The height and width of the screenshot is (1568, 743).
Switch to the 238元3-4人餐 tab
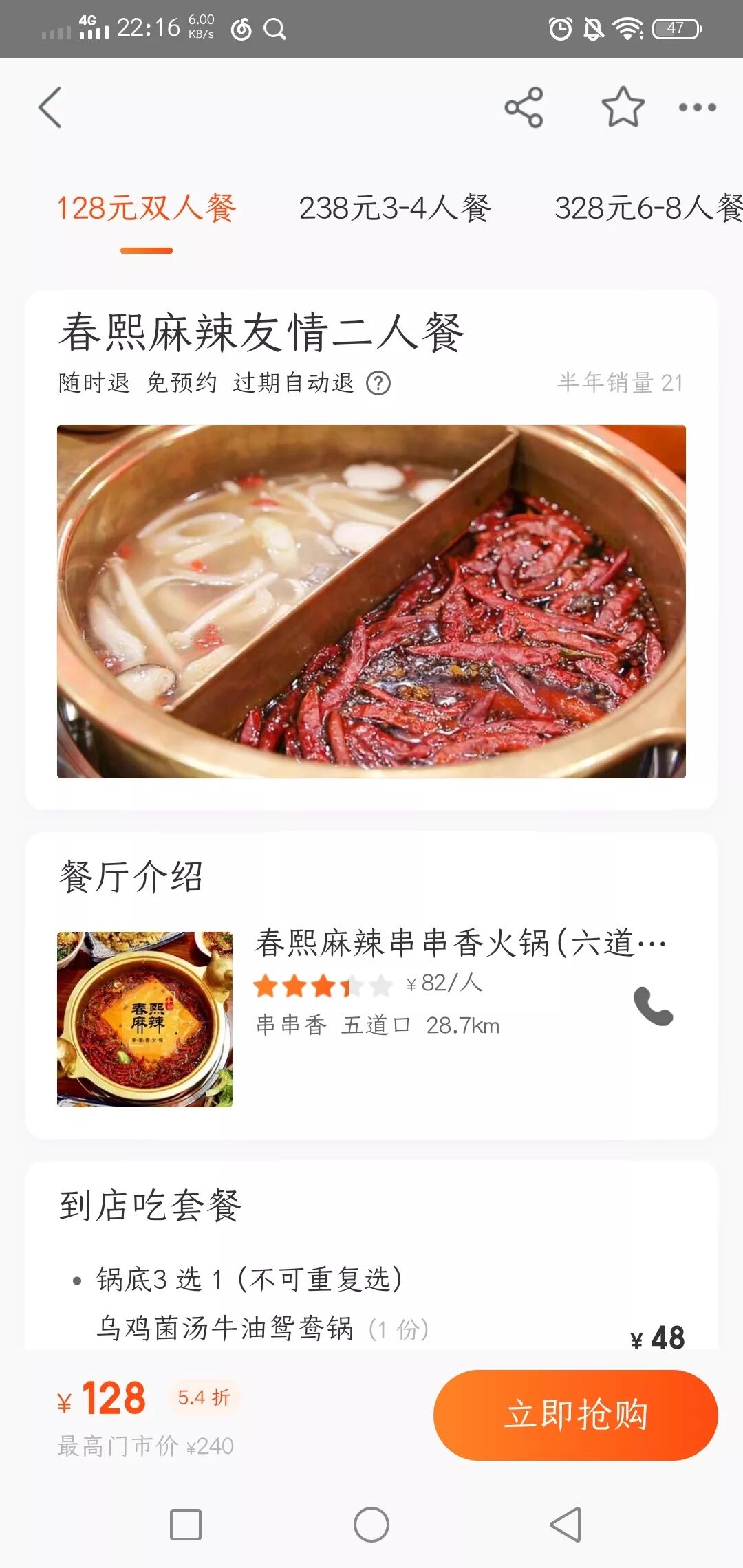395,208
